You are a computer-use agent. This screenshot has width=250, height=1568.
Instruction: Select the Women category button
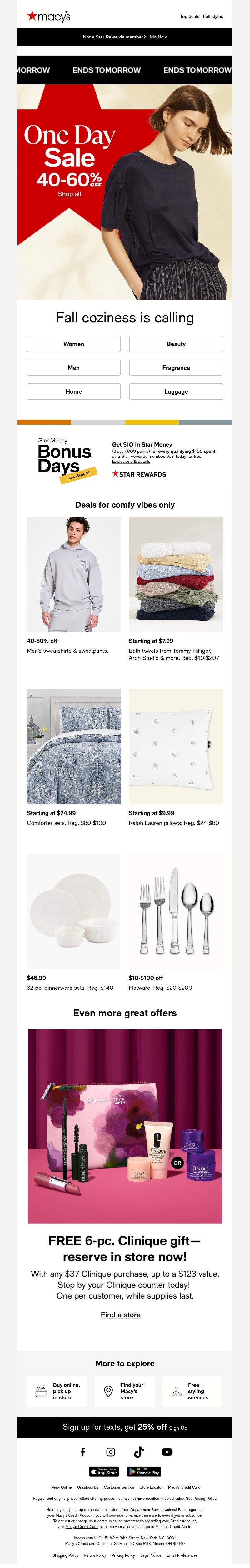(x=74, y=344)
